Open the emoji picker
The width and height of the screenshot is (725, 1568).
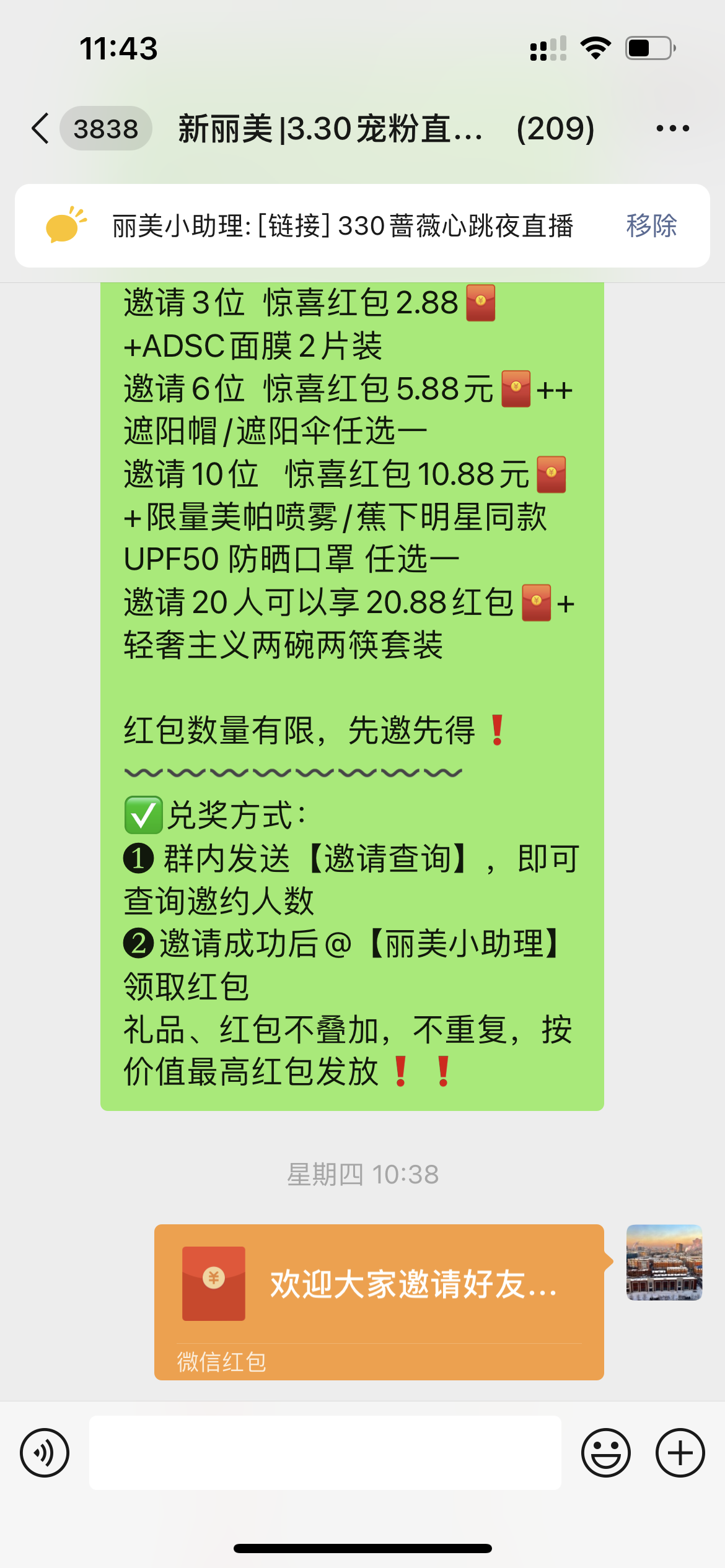pos(605,1452)
